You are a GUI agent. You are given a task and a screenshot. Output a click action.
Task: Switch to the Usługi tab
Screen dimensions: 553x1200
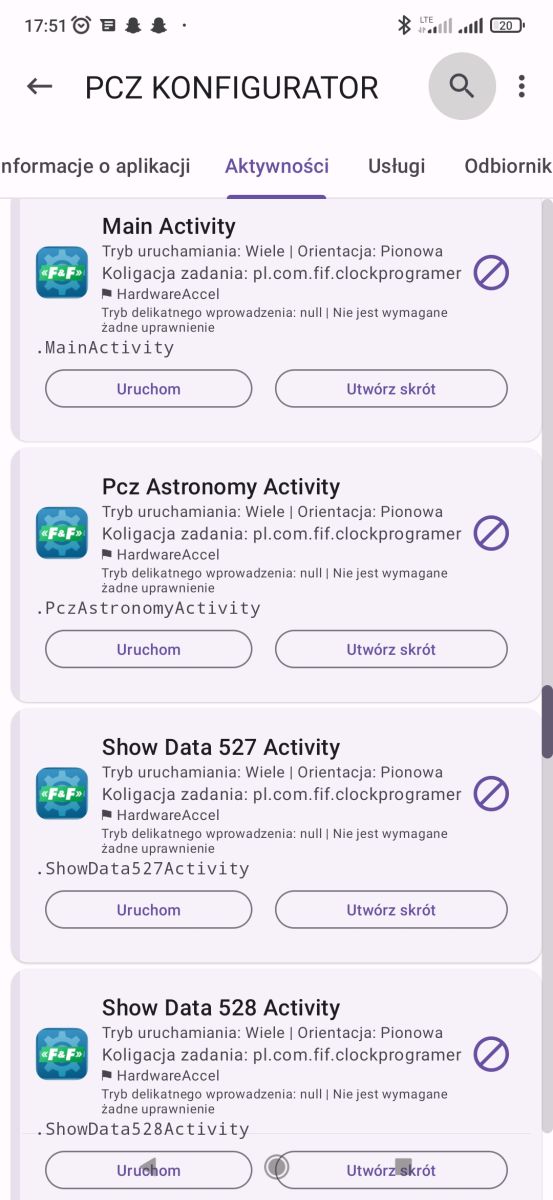click(396, 166)
